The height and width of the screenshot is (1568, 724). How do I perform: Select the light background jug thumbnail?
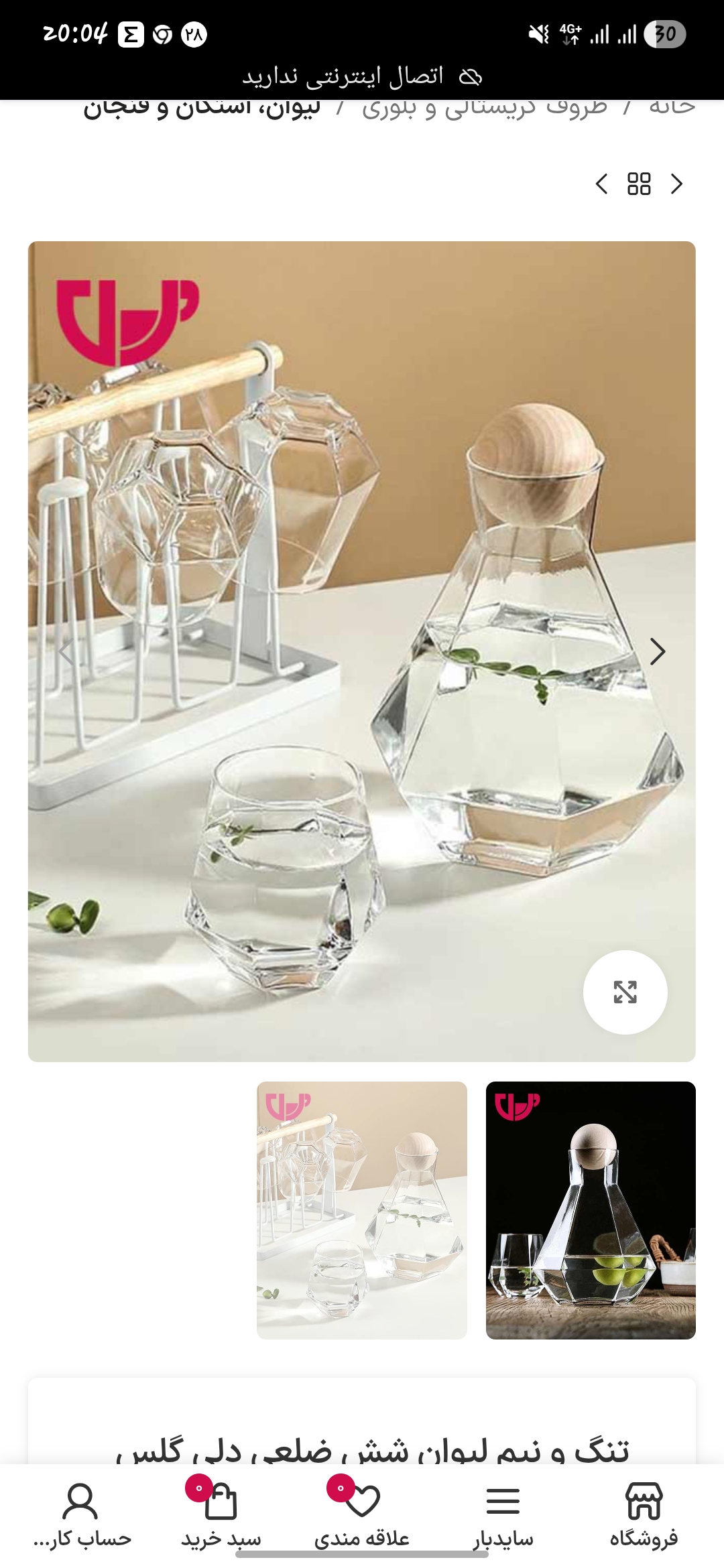coord(361,1210)
